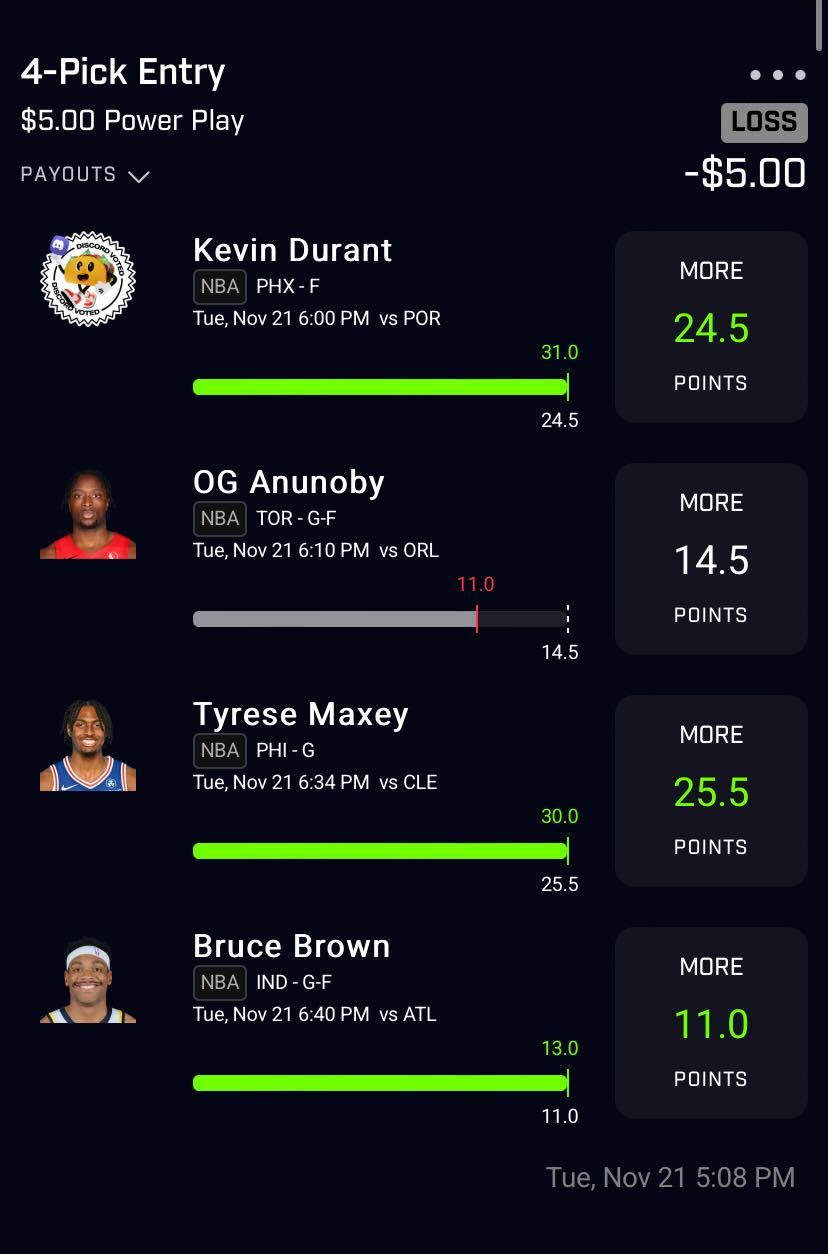The image size is (828, 1254).
Task: Open OG Anunoby's pick row
Action: pos(288,482)
